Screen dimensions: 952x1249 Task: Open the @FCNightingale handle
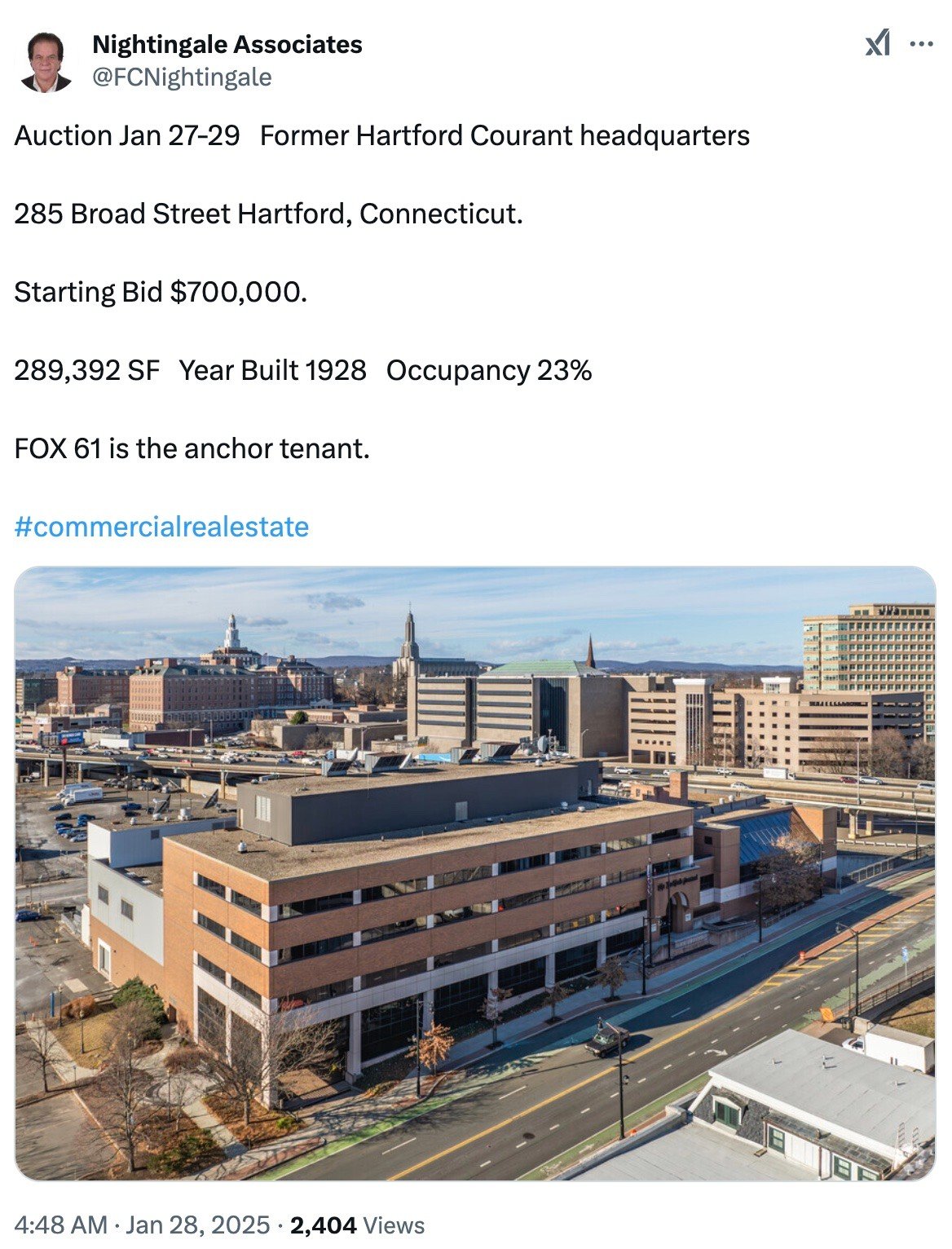tap(182, 77)
